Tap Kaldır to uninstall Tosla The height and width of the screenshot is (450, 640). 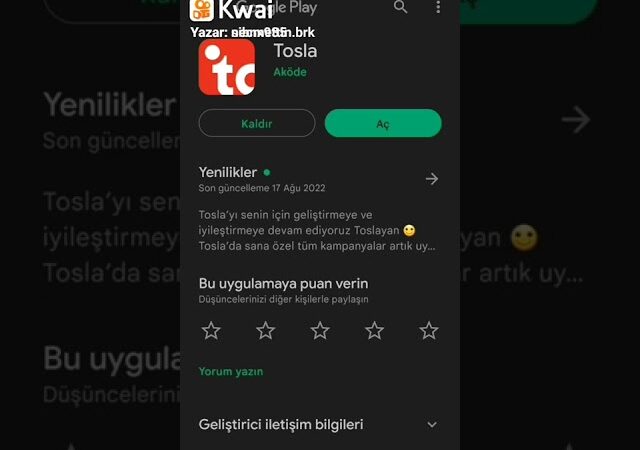[x=257, y=123]
